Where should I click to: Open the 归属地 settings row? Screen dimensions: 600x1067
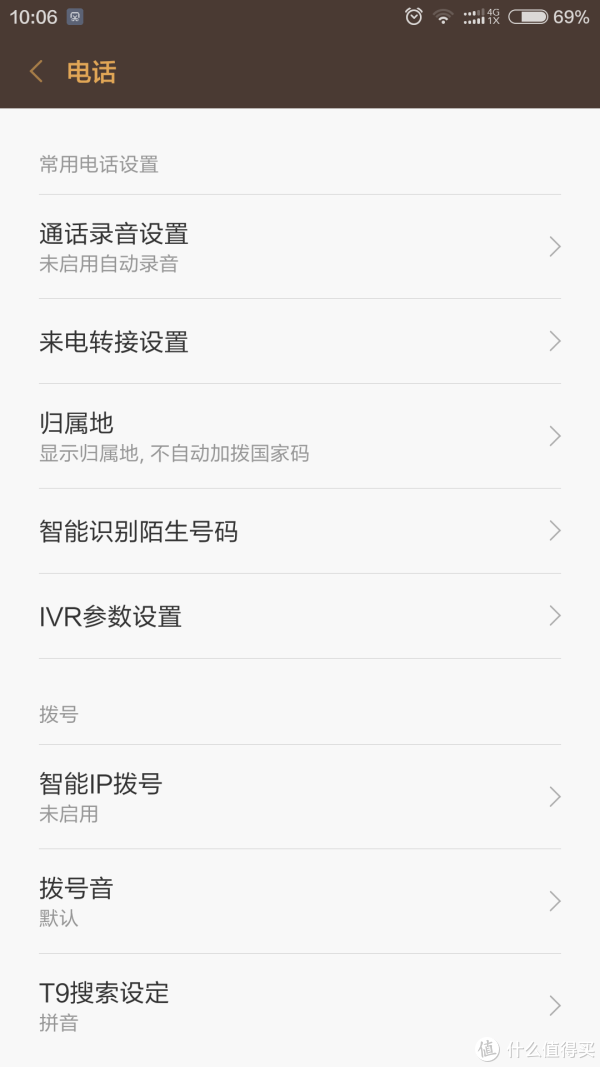(300, 436)
